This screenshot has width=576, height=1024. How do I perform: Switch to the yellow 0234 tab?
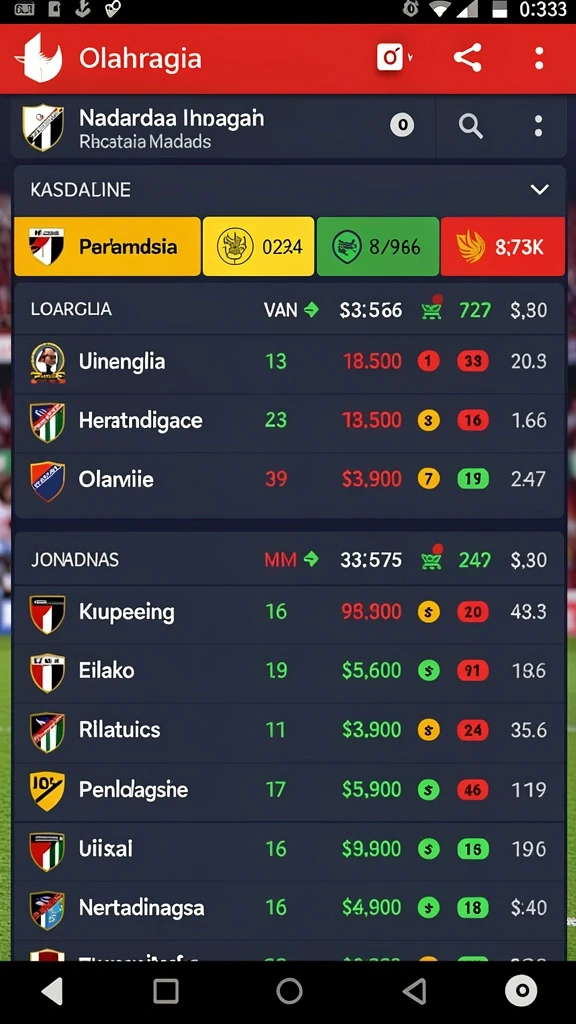pyautogui.click(x=259, y=246)
